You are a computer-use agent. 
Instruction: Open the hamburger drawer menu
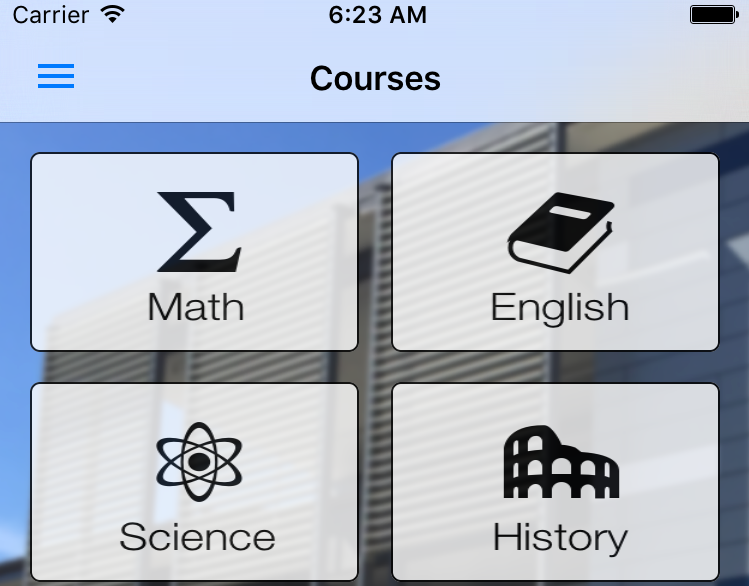(56, 77)
